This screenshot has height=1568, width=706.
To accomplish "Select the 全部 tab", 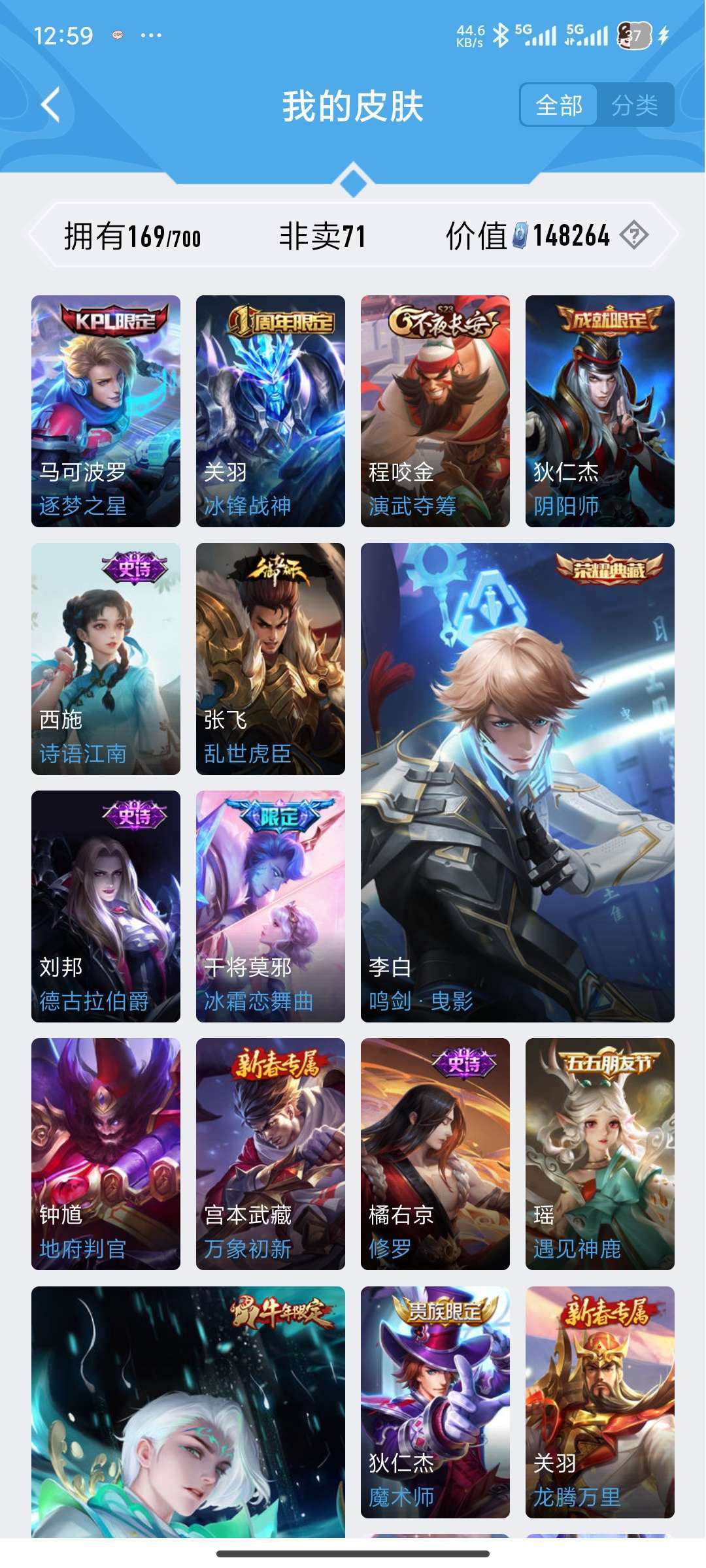I will point(559,105).
